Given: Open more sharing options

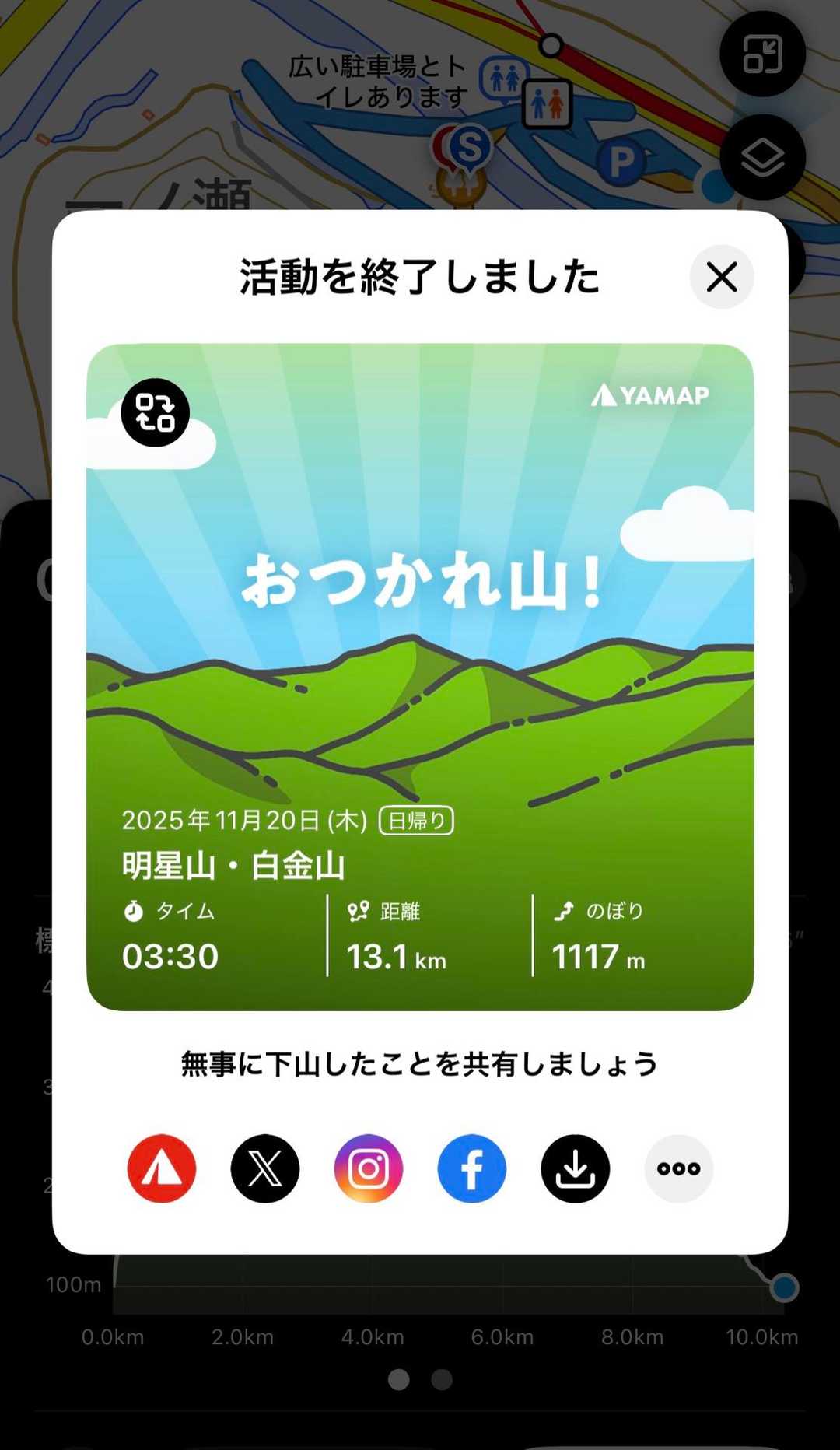Looking at the screenshot, I should 679,1168.
